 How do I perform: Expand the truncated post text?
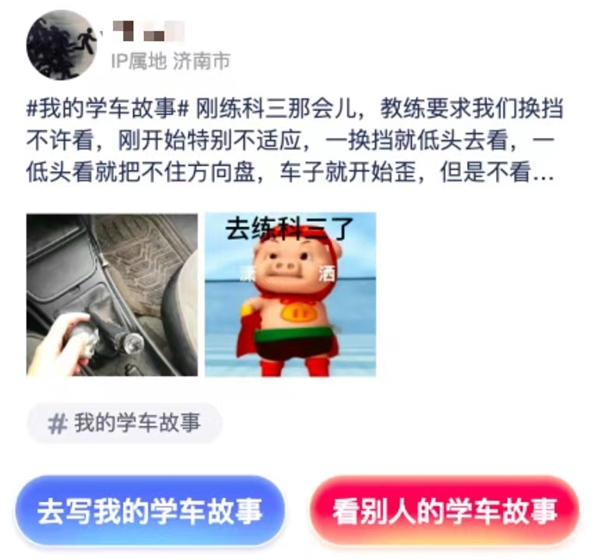point(542,173)
